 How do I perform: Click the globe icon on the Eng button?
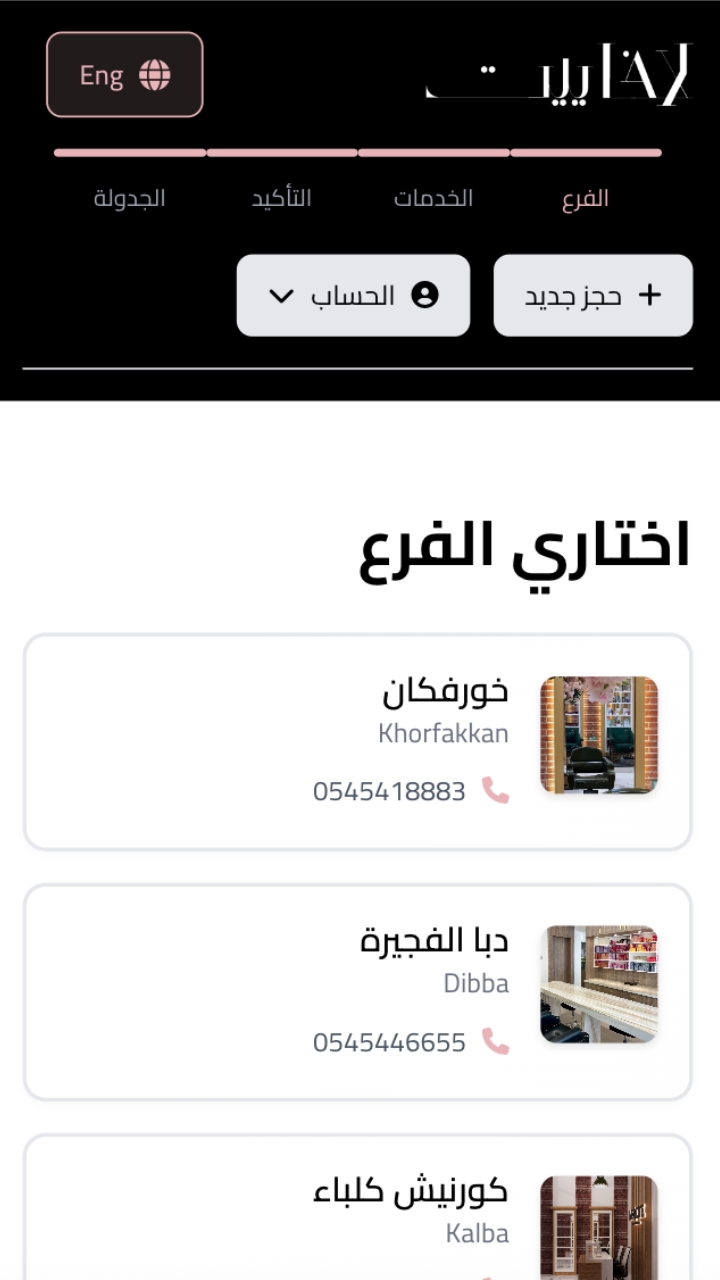point(154,74)
